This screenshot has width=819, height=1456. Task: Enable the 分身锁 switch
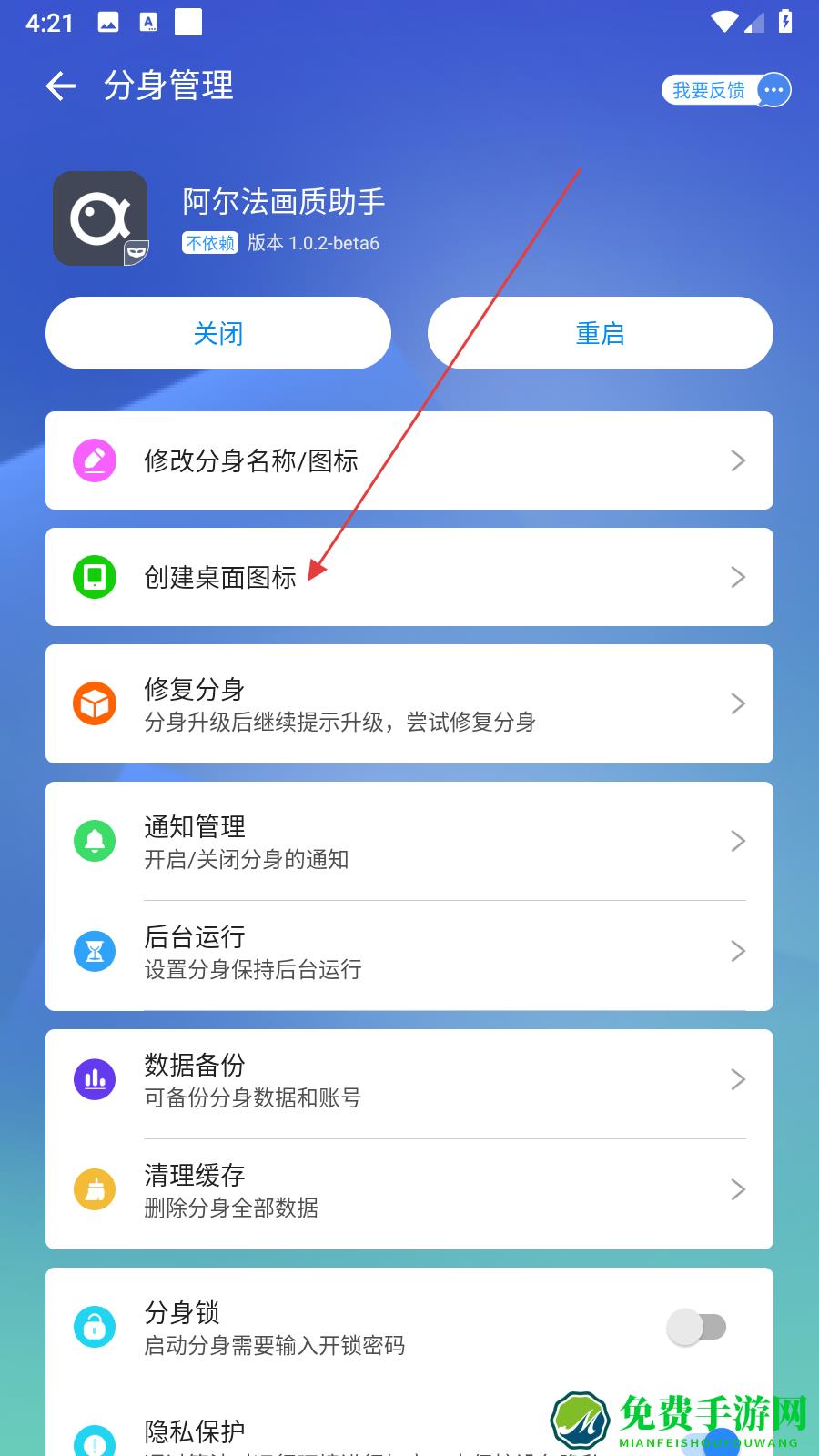coord(697,1327)
